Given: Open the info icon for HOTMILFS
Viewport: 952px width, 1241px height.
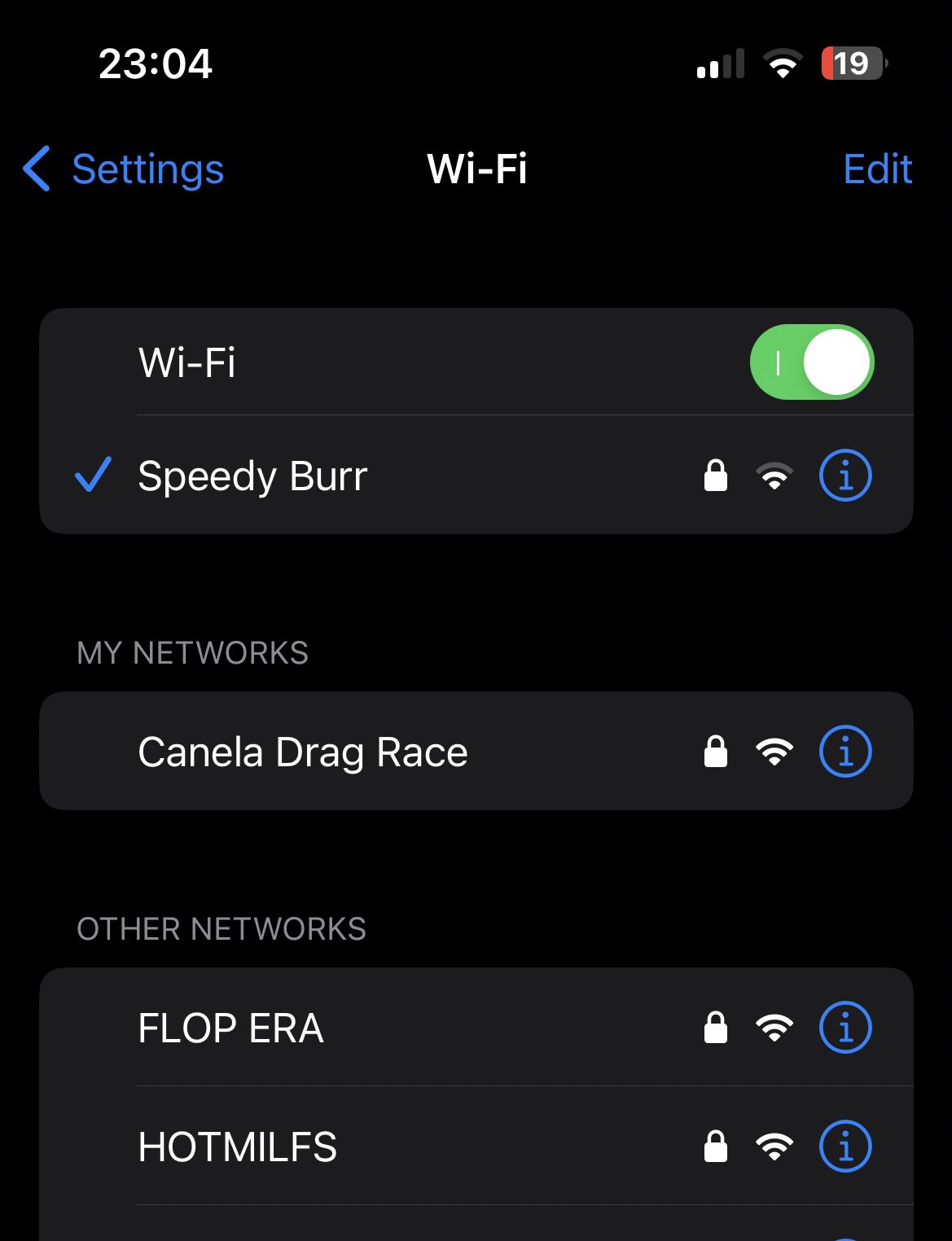Looking at the screenshot, I should 845,1147.
